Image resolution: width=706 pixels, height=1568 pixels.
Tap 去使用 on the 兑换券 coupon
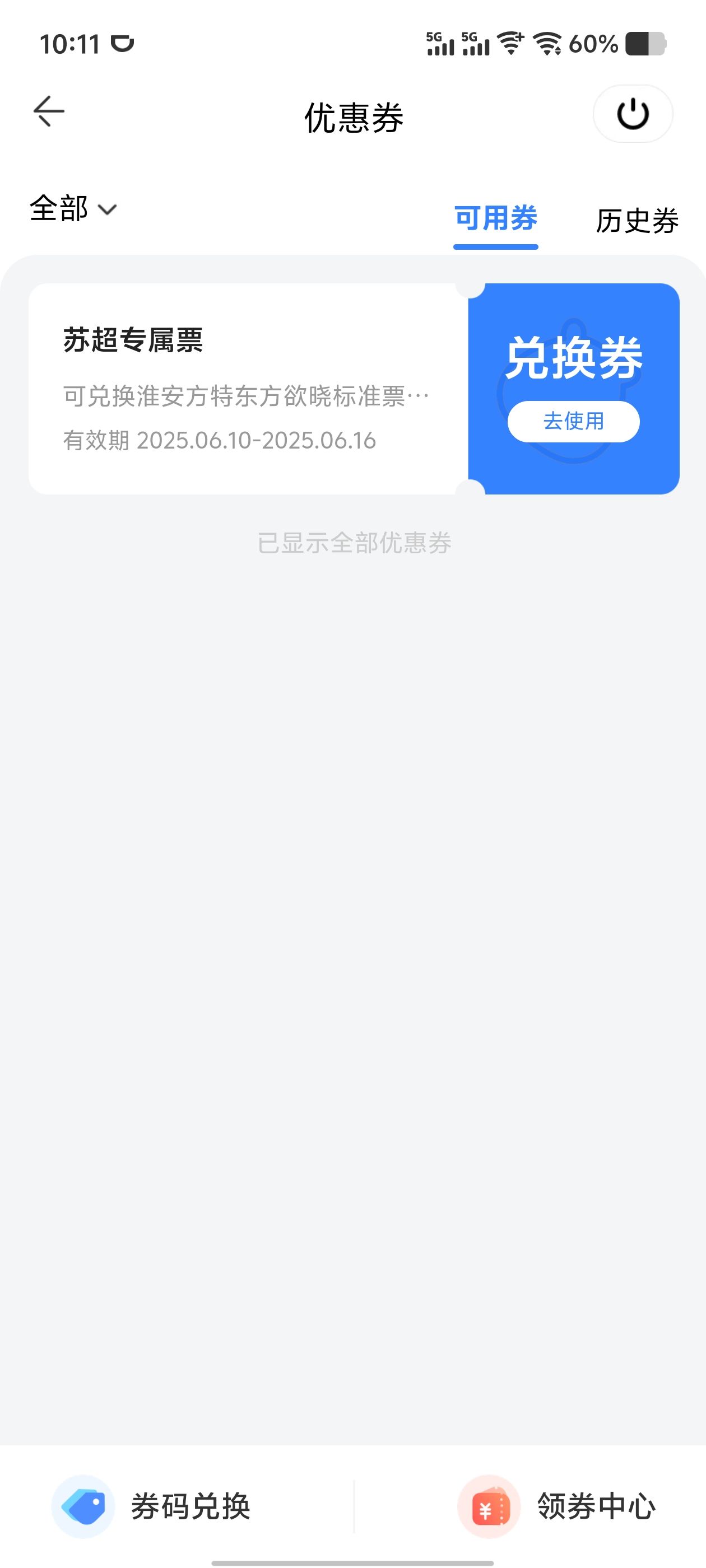(573, 421)
